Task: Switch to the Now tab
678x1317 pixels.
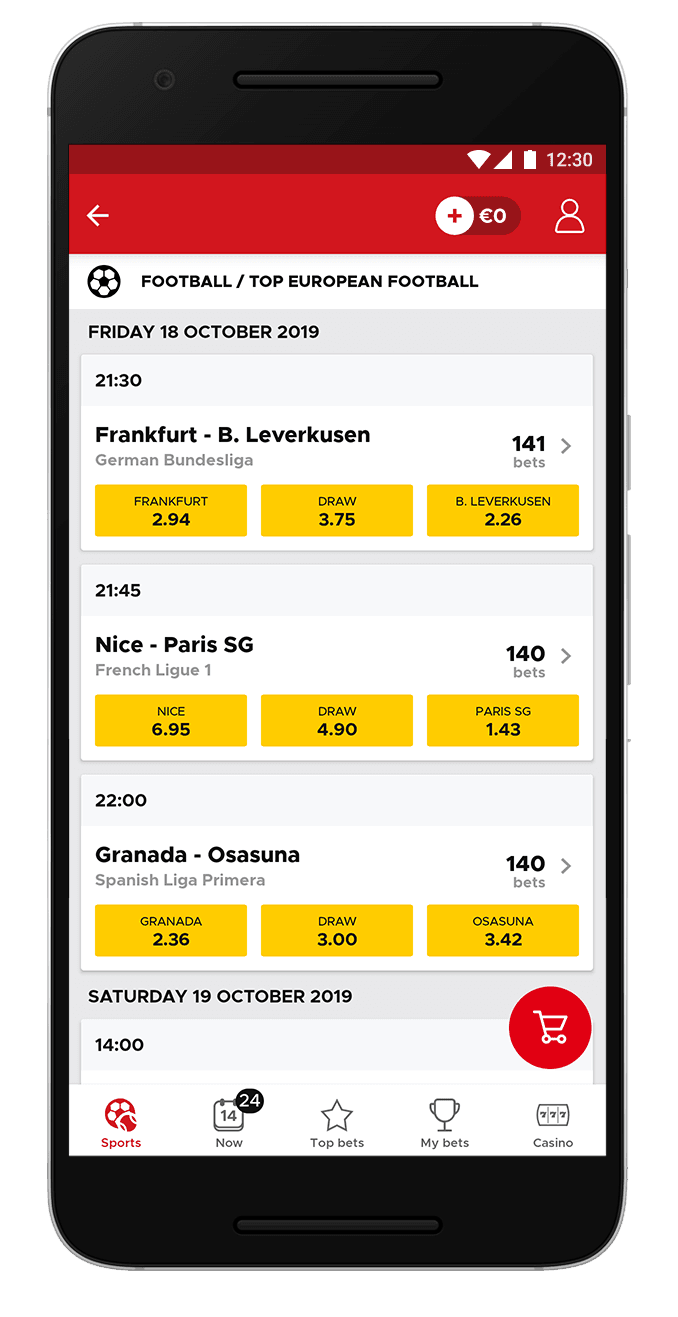Action: coord(229,1122)
